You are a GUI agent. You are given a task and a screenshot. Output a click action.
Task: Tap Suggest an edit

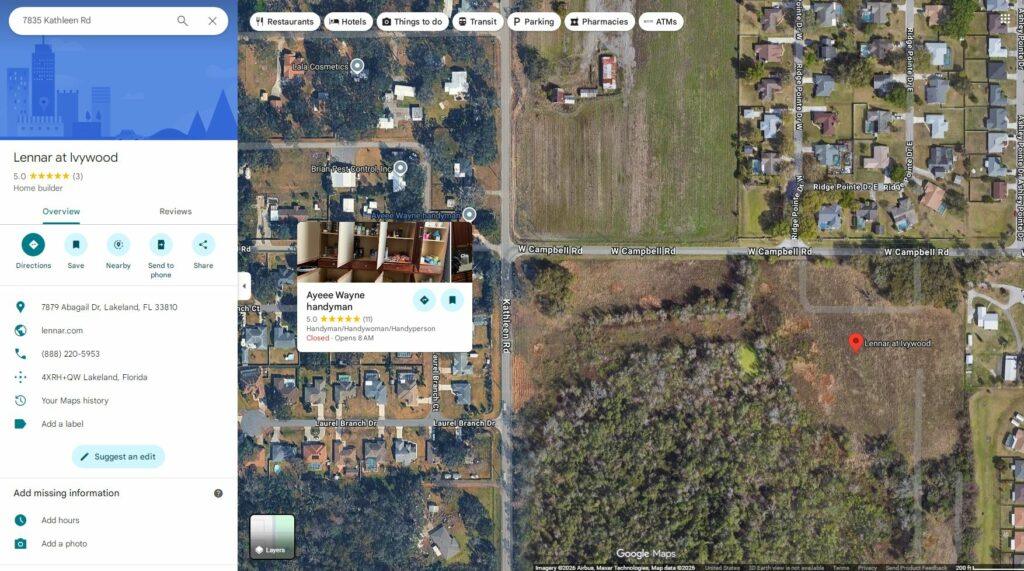(118, 457)
